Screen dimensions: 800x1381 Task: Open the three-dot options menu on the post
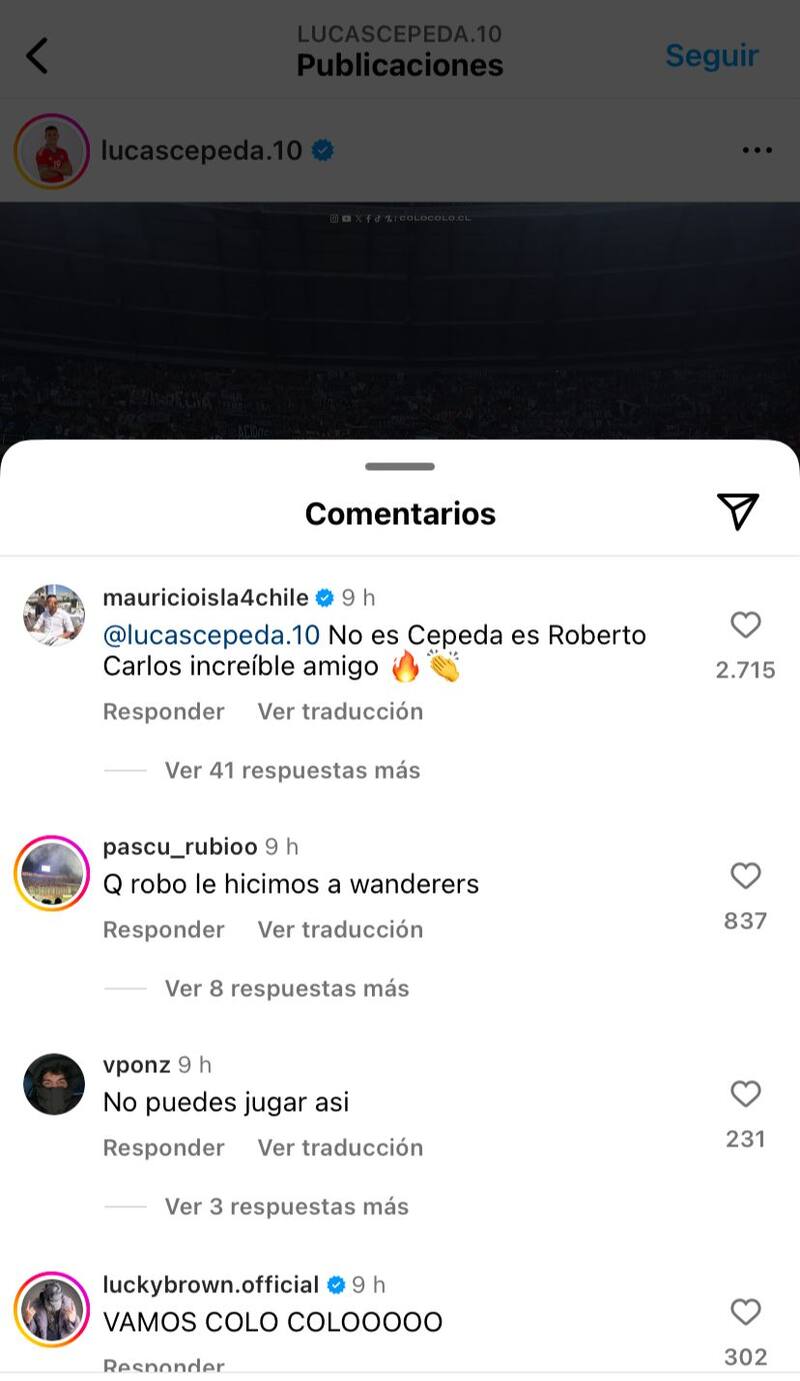[x=760, y=150]
